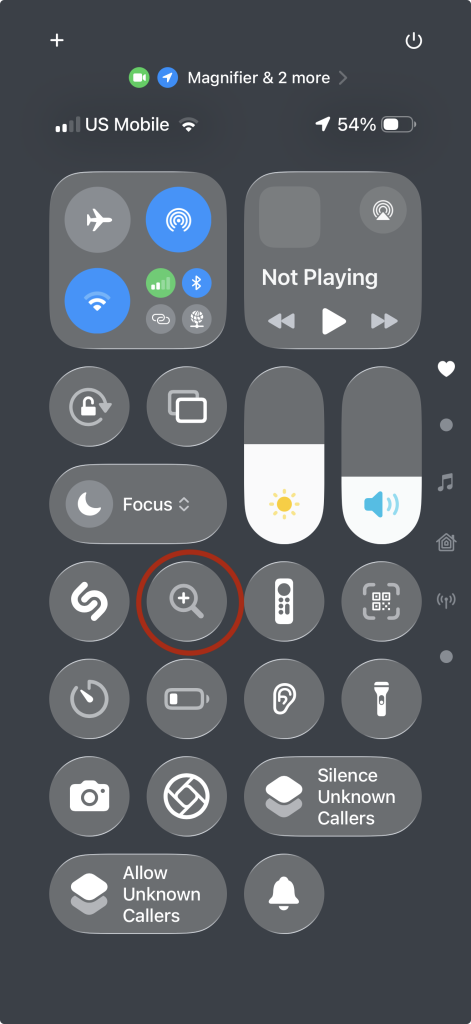Tap the plus icon to add controls
This screenshot has height=1024, width=471.
tap(57, 40)
